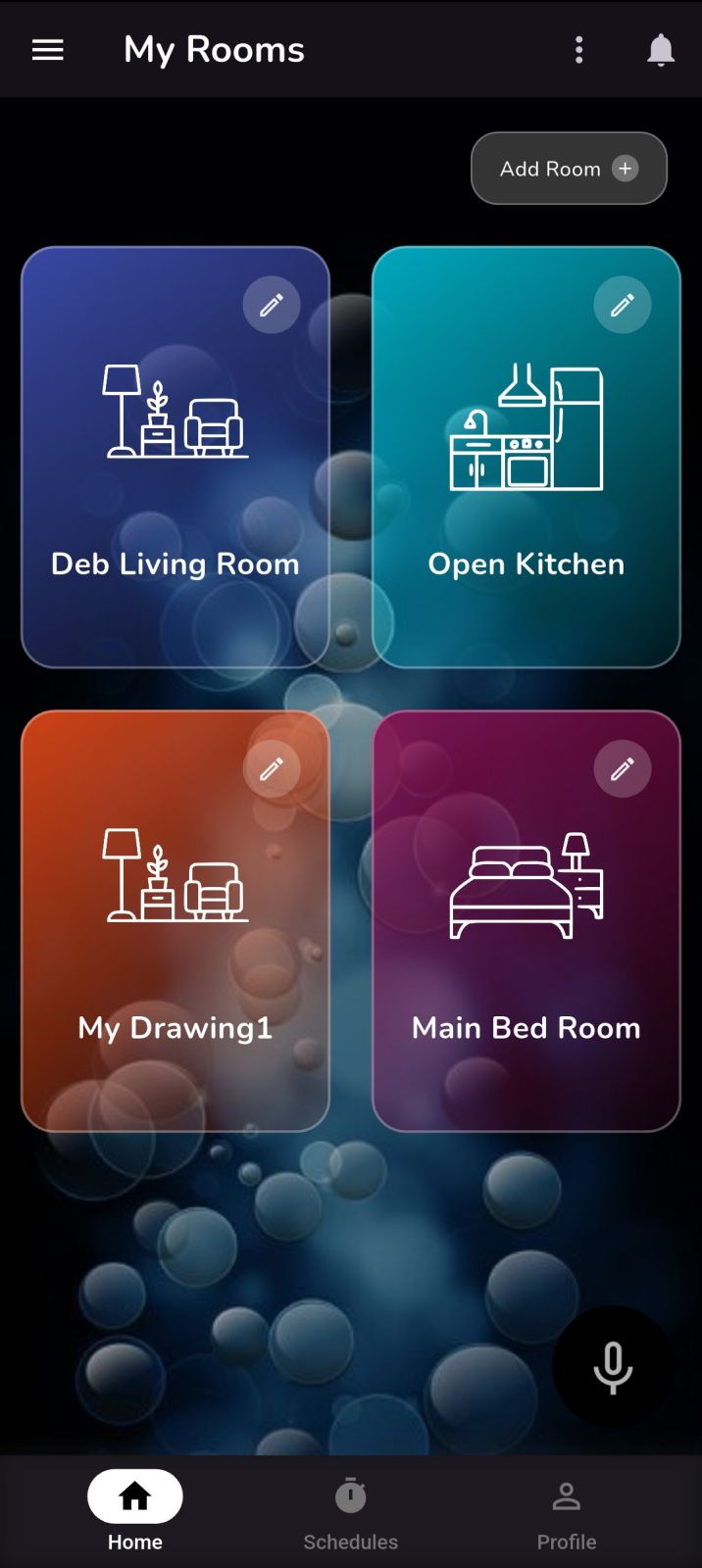
Task: Open the three-dot overflow menu
Action: (579, 50)
